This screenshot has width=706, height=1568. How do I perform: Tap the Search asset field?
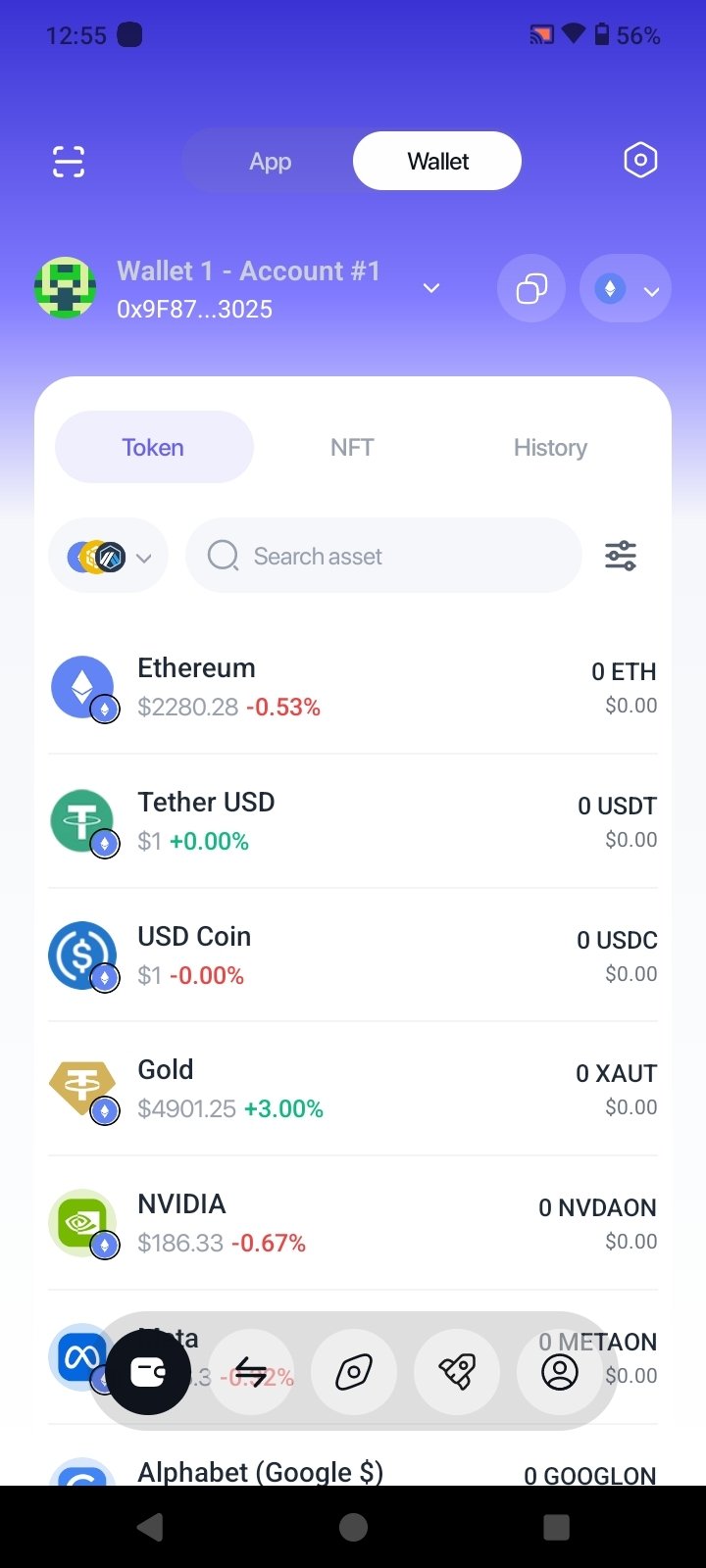(x=382, y=557)
